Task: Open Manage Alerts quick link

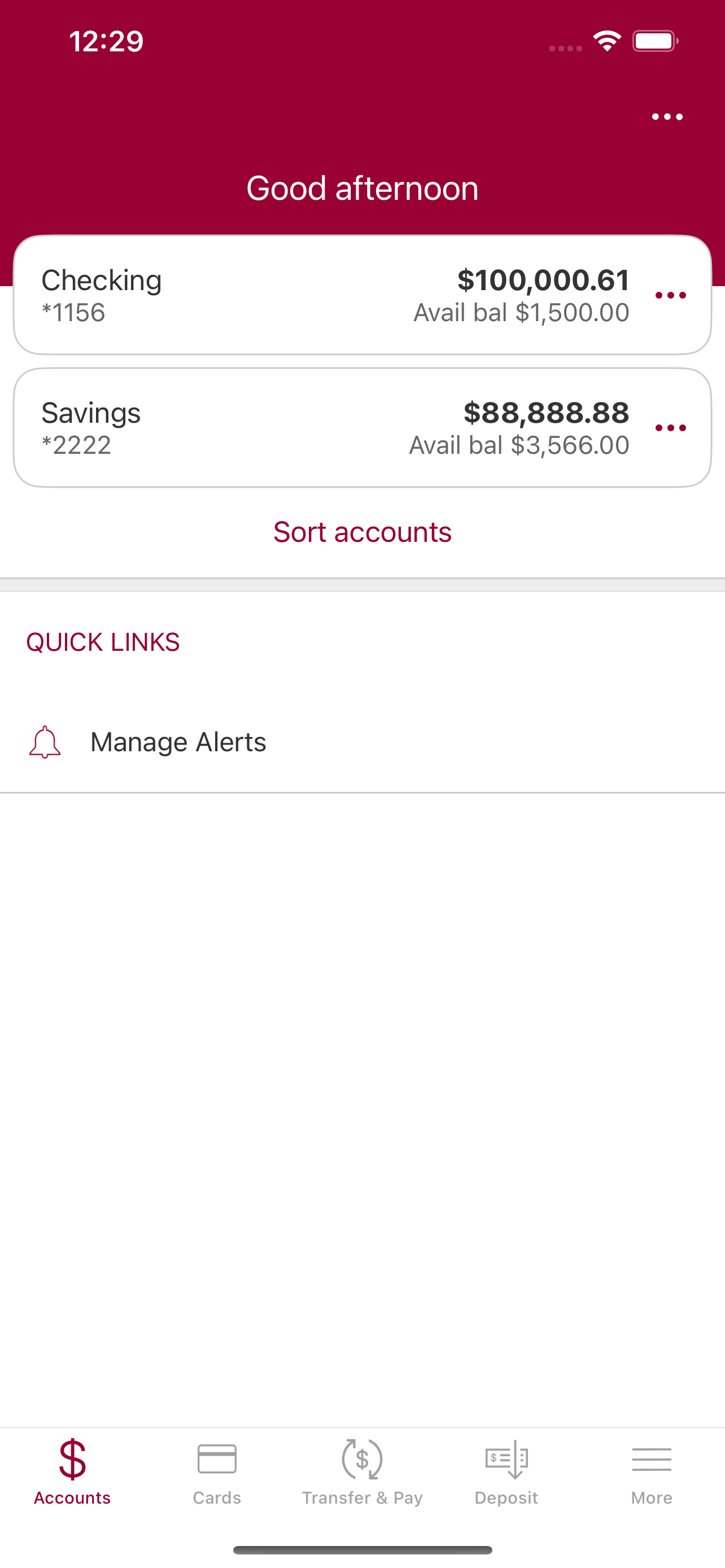Action: pyautogui.click(x=362, y=742)
